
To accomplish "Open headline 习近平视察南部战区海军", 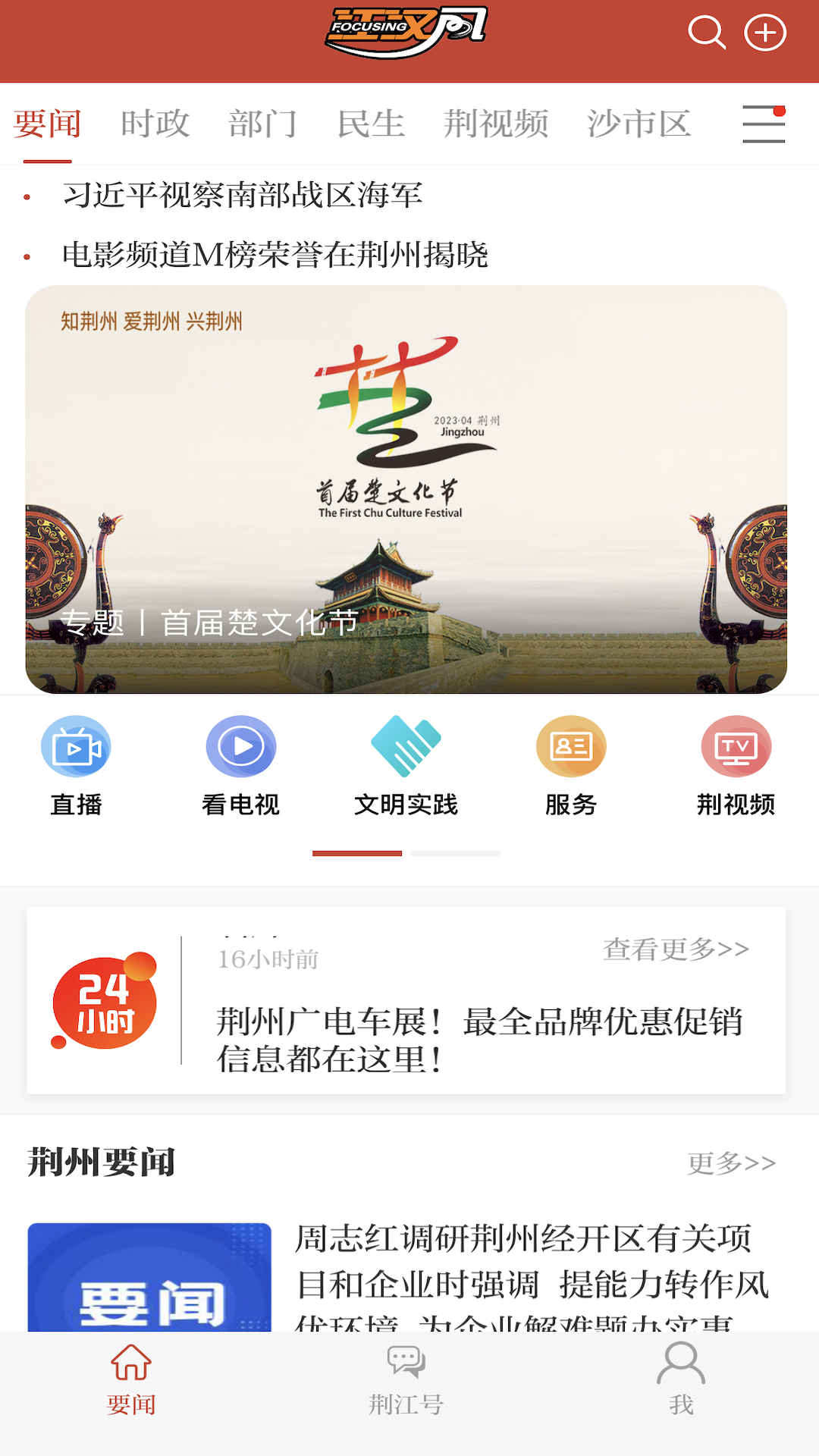I will [244, 196].
